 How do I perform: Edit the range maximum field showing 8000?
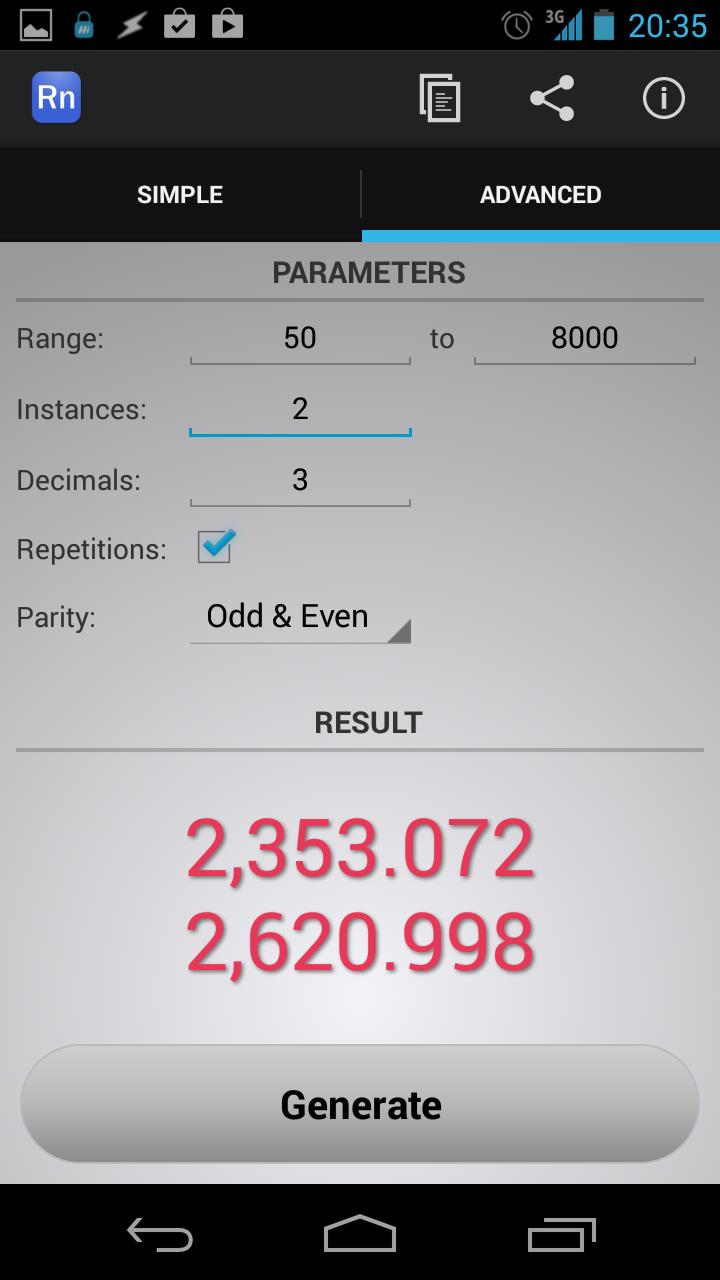584,338
